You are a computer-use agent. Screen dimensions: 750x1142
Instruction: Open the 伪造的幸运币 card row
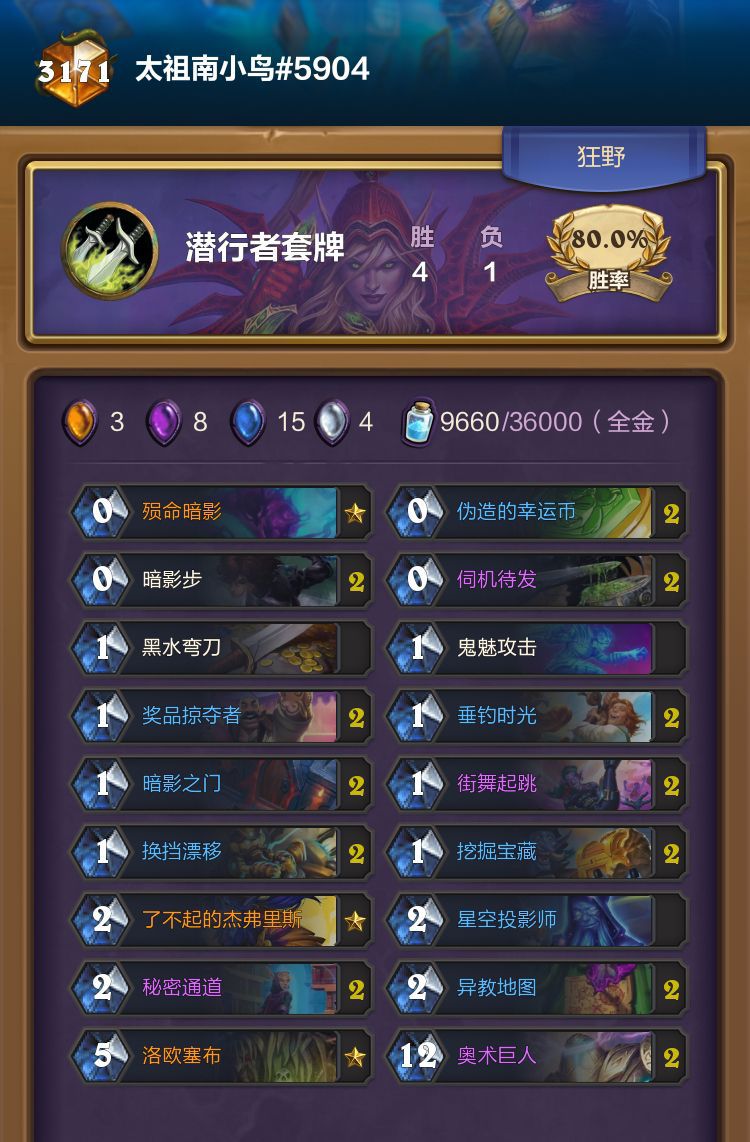click(x=537, y=512)
